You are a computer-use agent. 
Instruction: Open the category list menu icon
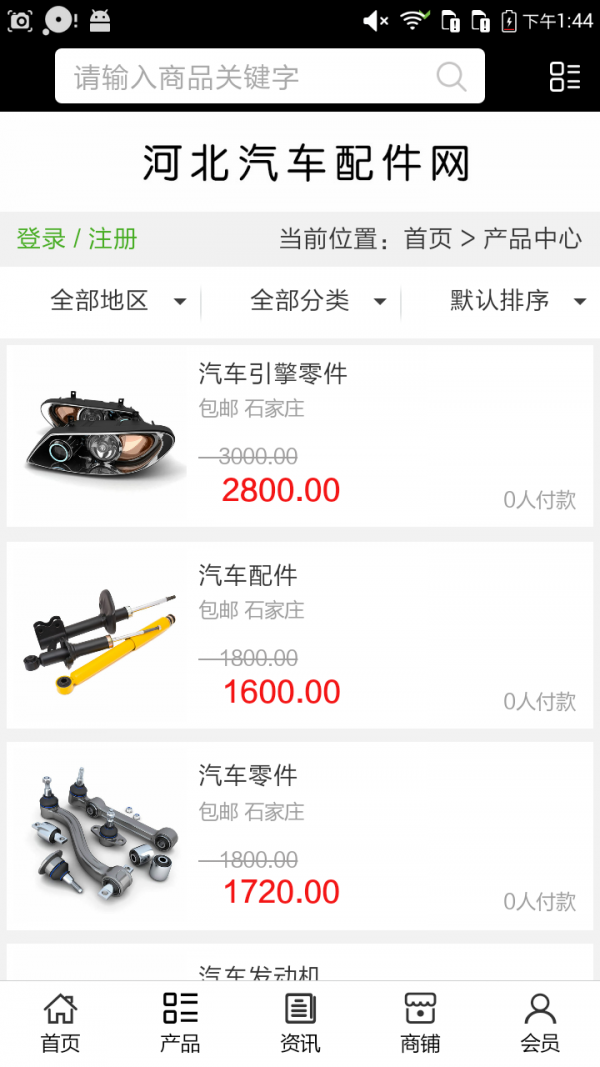pos(564,77)
